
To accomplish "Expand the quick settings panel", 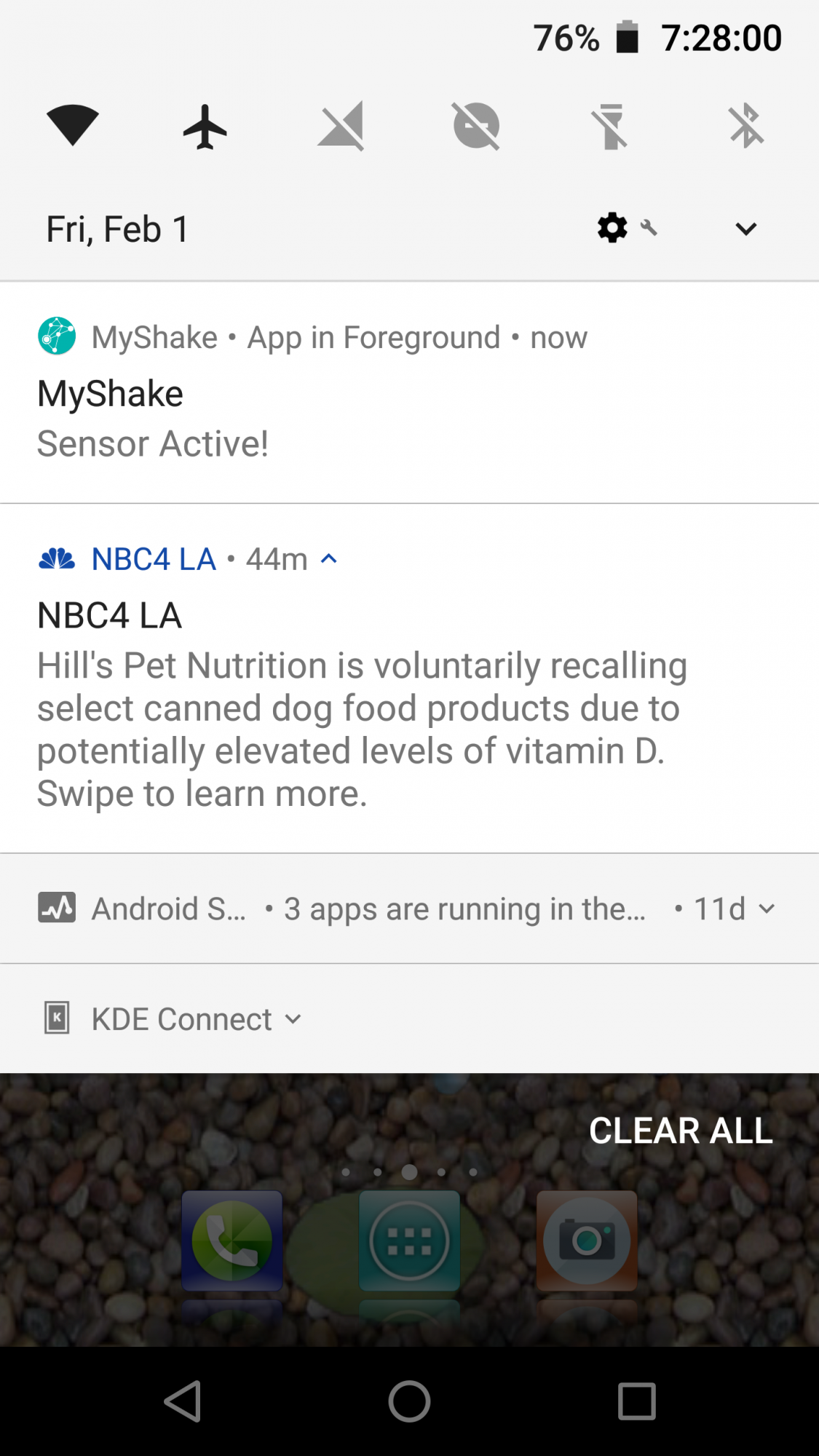I will pyautogui.click(x=746, y=229).
